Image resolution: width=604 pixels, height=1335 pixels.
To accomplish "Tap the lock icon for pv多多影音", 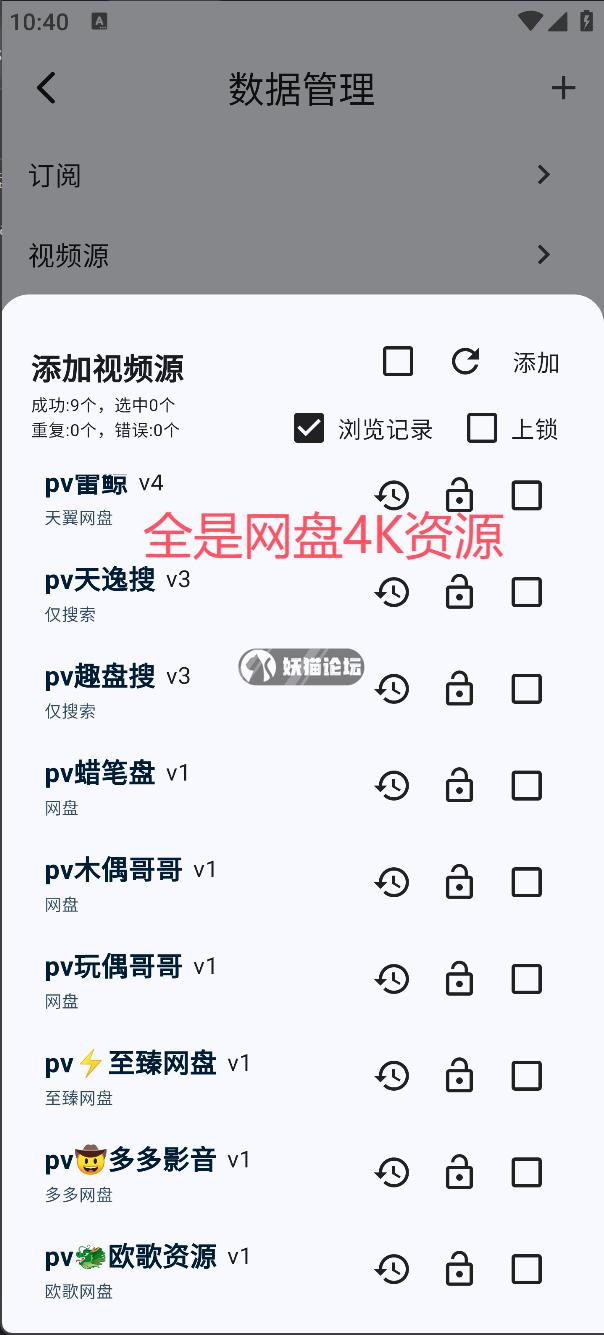I will coord(459,1172).
